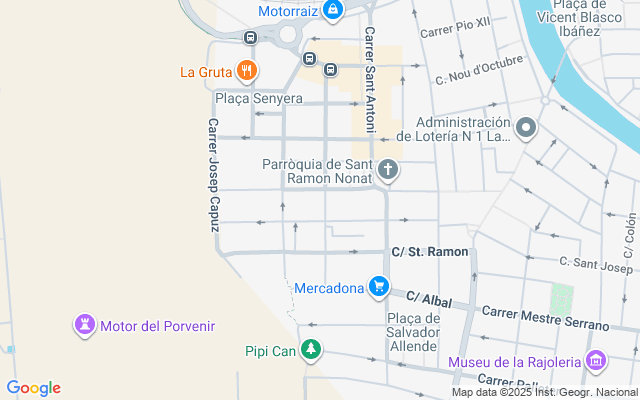Image resolution: width=640 pixels, height=400 pixels.
Task: Open the Motor del Porvenir marker
Action: point(84,325)
